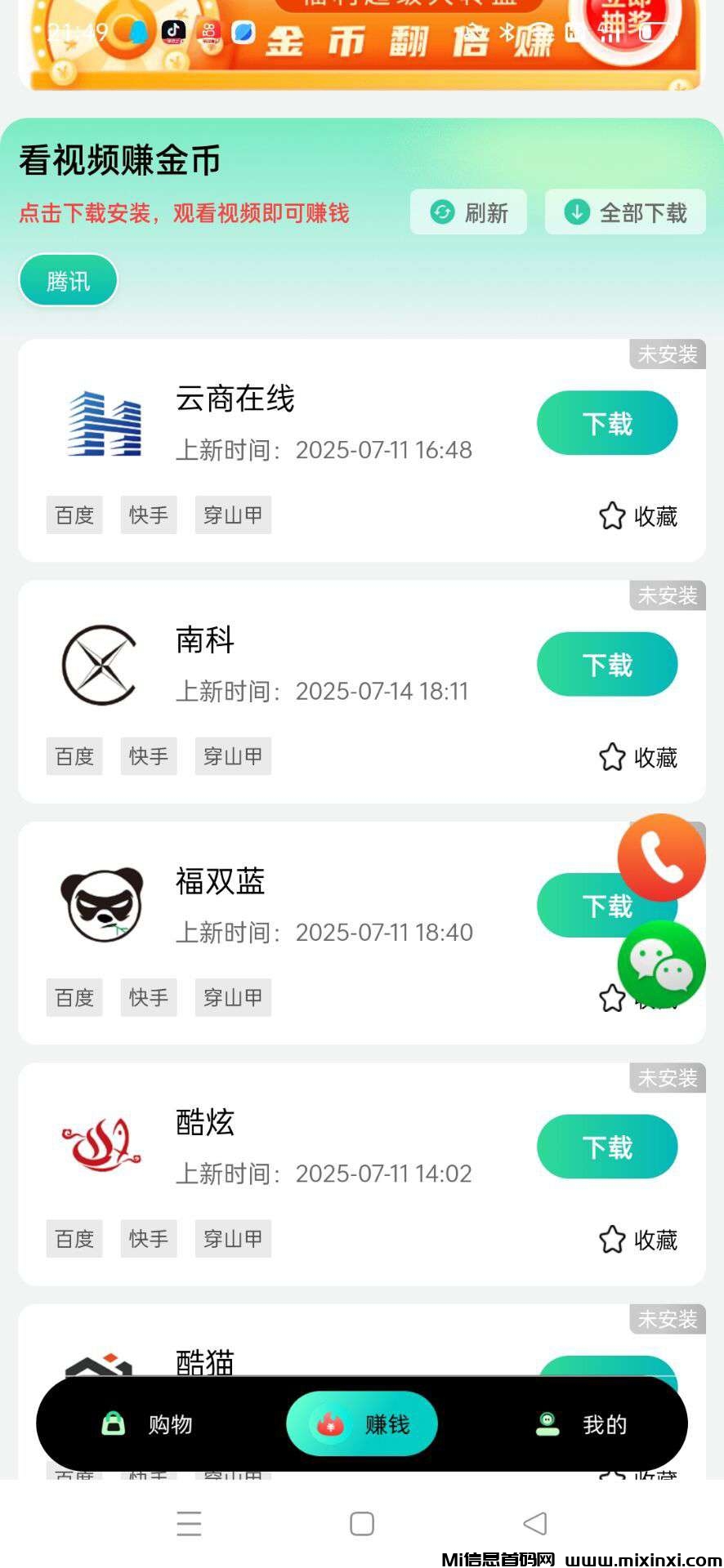Image resolution: width=724 pixels, height=1568 pixels.
Task: Open the floating phone call button
Action: pos(661,857)
